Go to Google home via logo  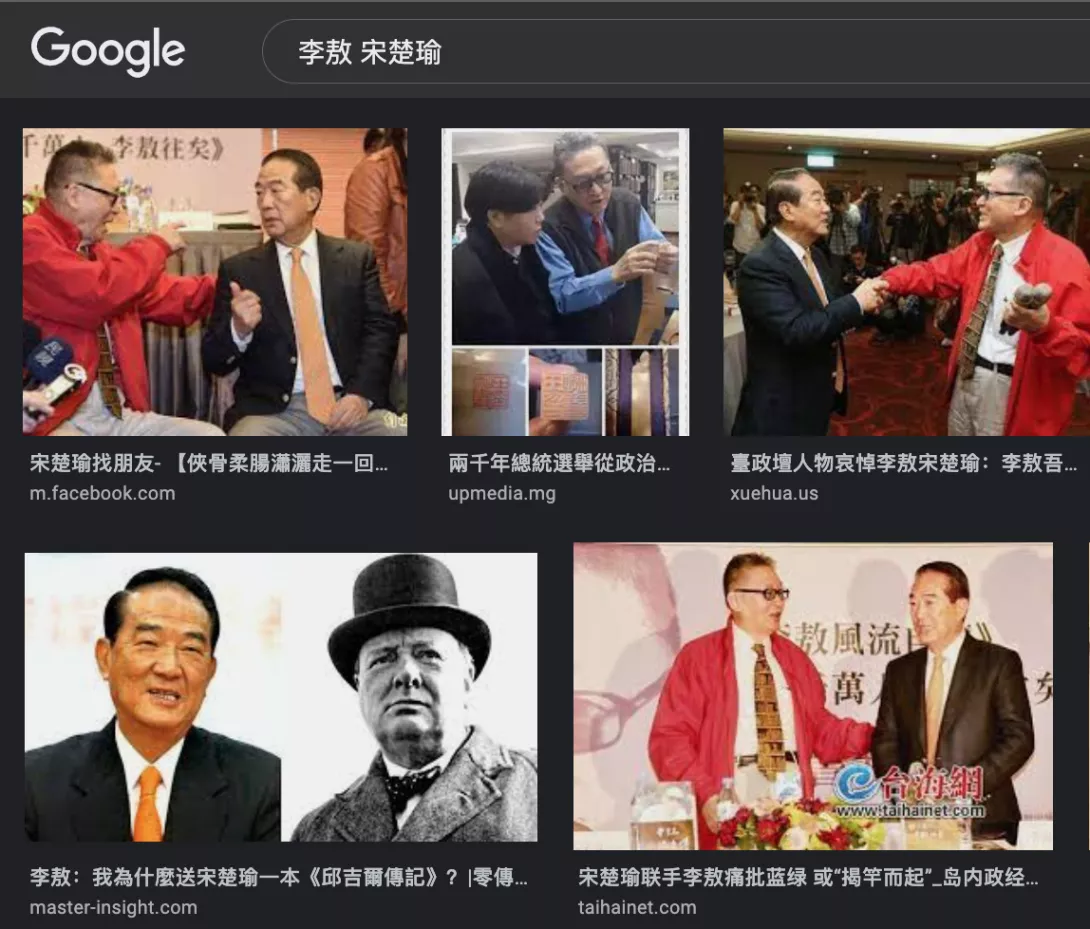click(x=108, y=50)
